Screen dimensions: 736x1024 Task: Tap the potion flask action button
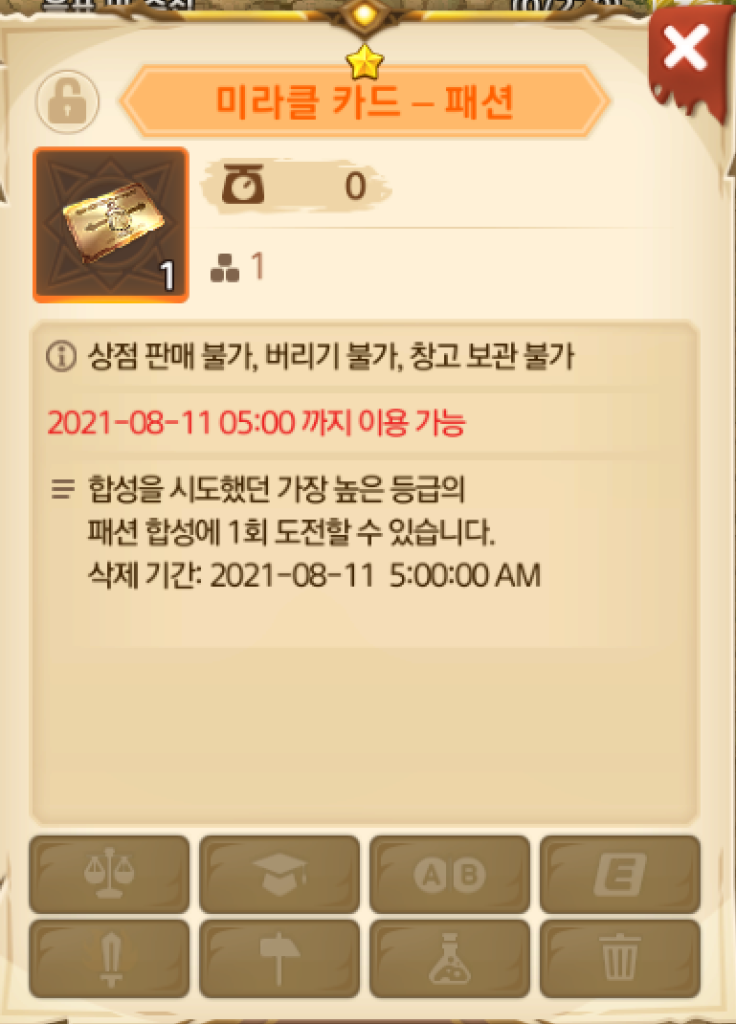(449, 958)
